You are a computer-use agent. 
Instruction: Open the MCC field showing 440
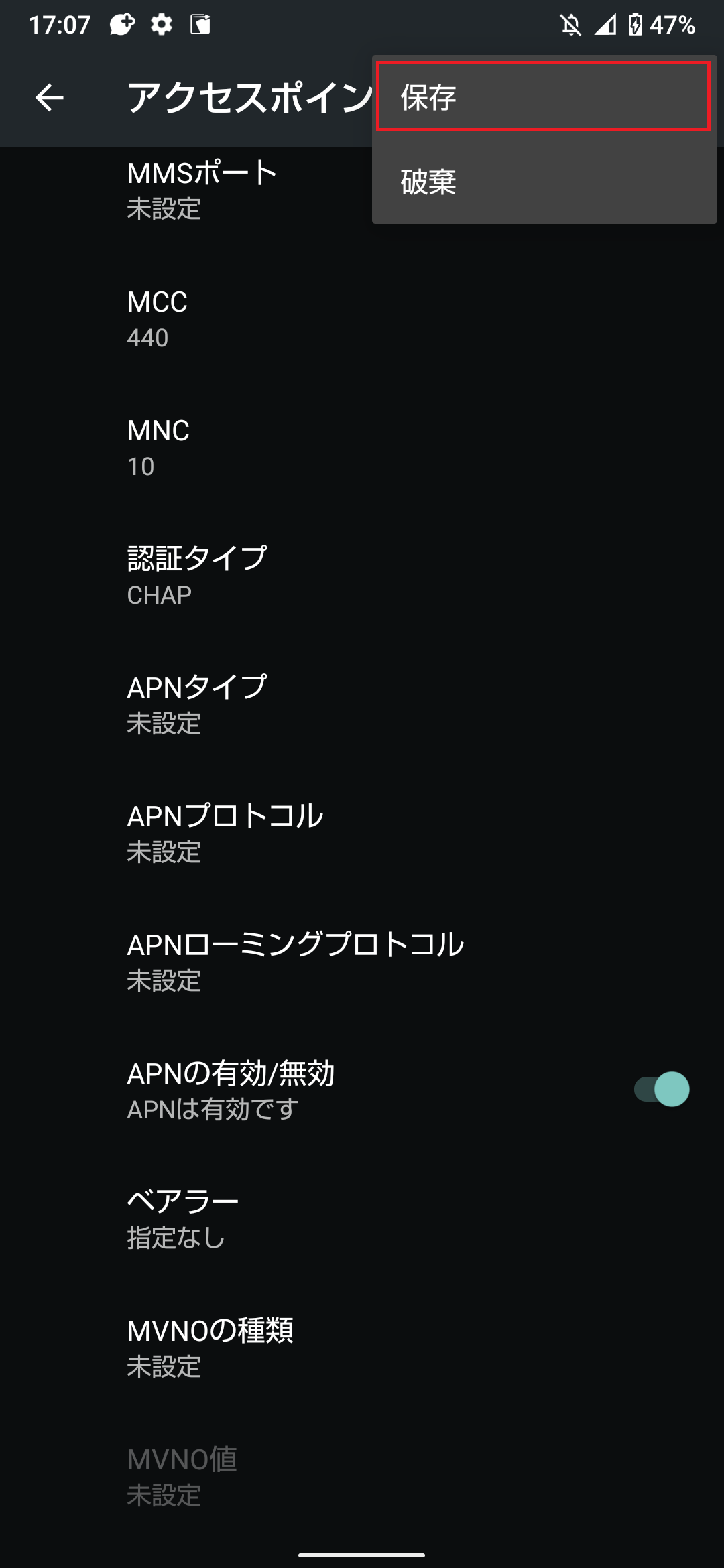(268, 318)
